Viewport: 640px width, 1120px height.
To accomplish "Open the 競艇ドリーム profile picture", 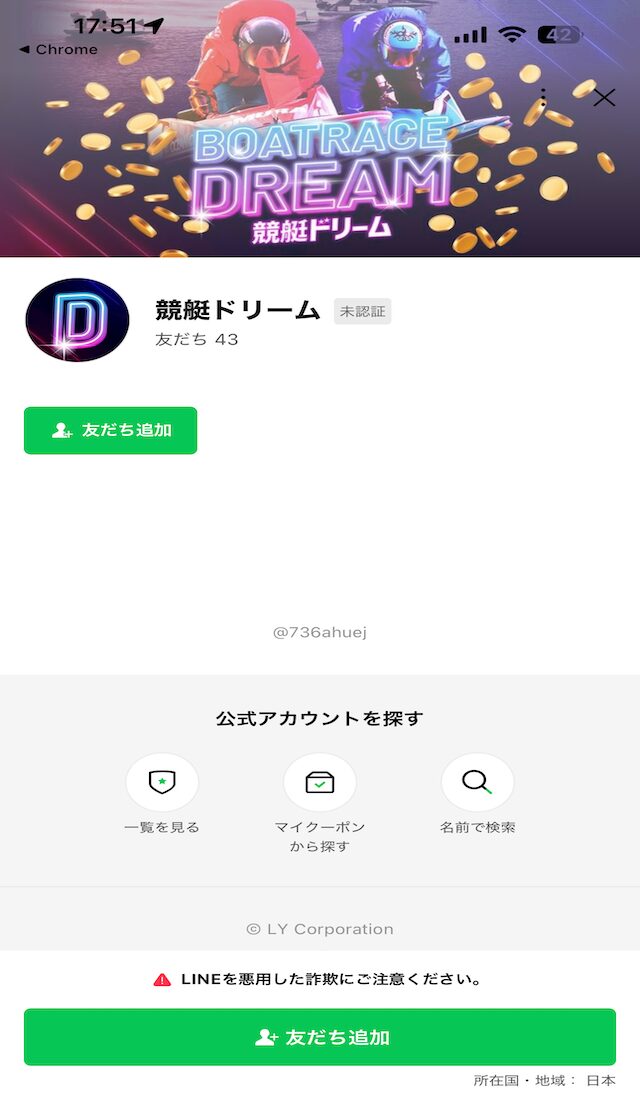I will [x=77, y=320].
